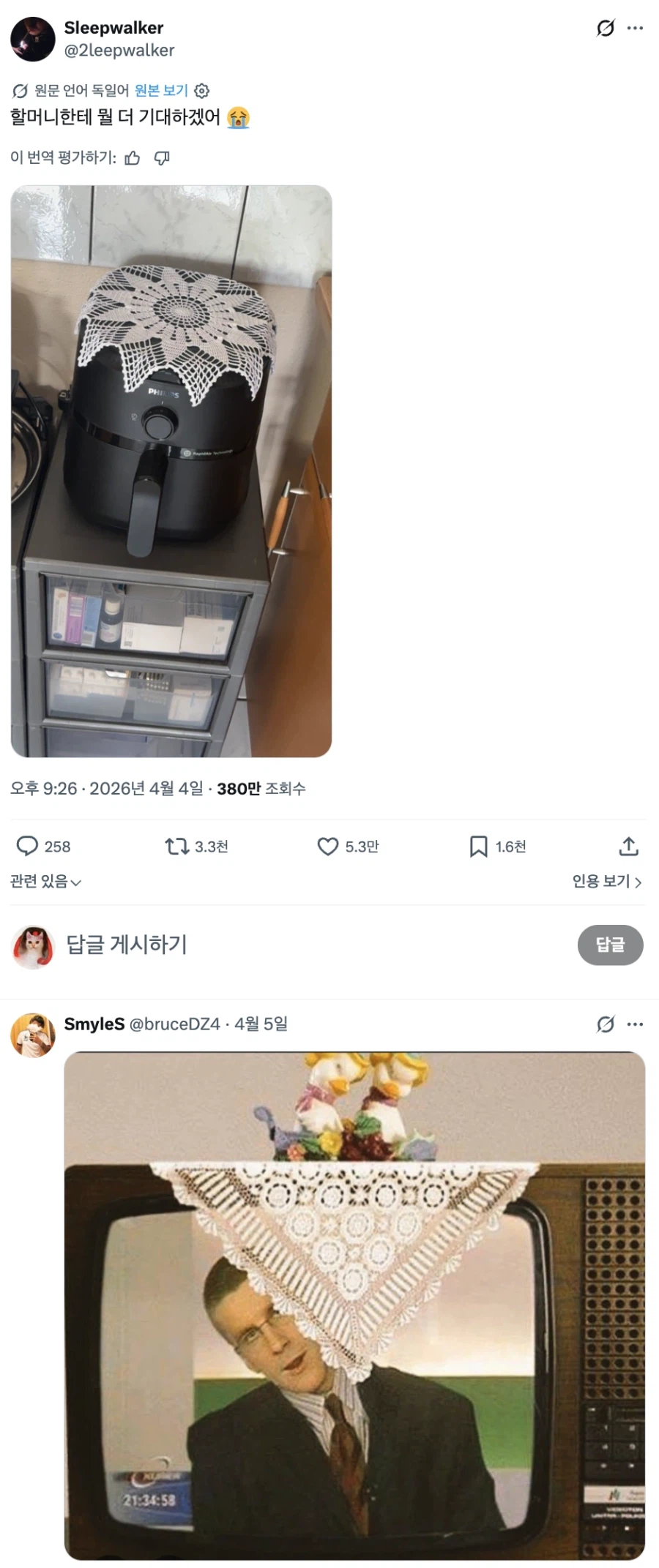Rate the translation negatively with thumbs down
Screen dimensions: 659x1568
pyautogui.click(x=163, y=157)
